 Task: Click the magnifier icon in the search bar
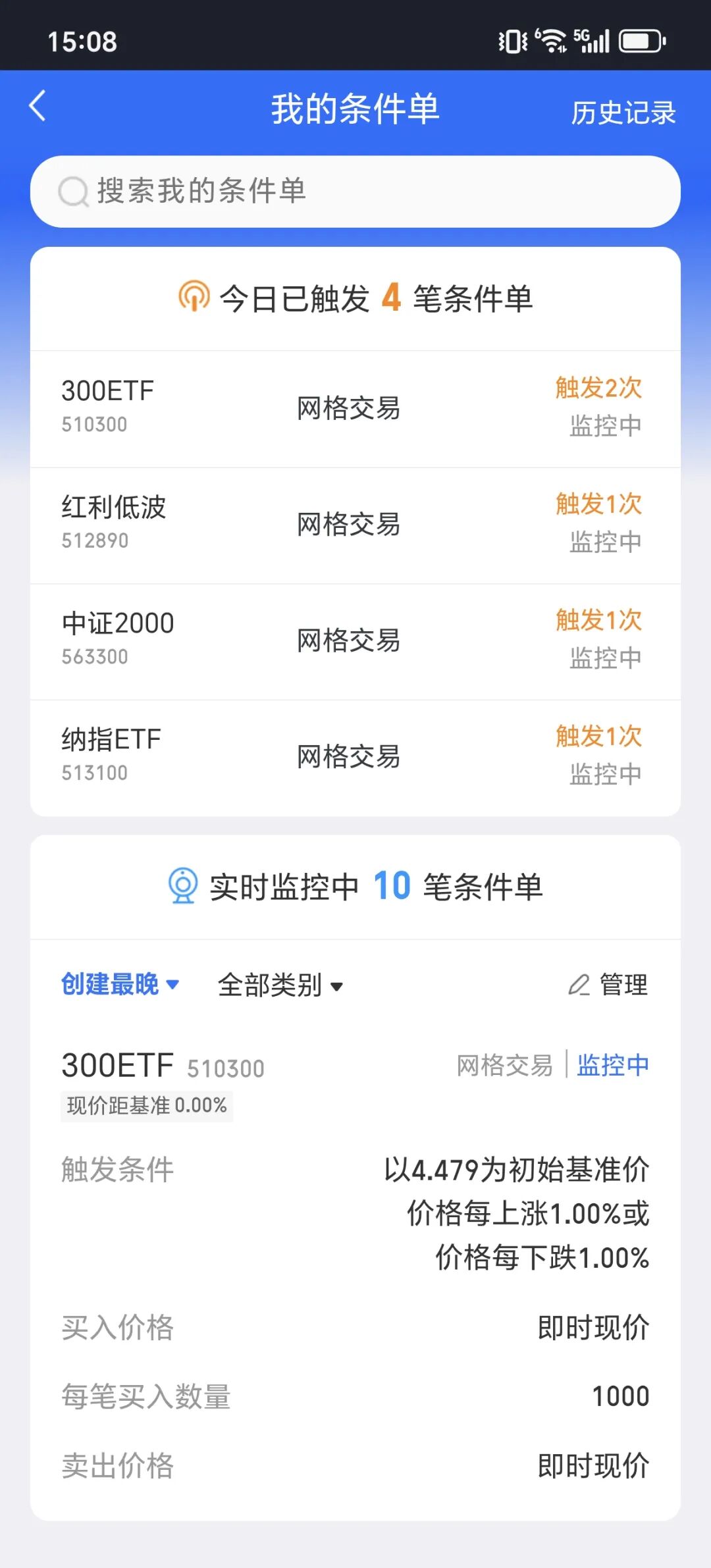[72, 192]
